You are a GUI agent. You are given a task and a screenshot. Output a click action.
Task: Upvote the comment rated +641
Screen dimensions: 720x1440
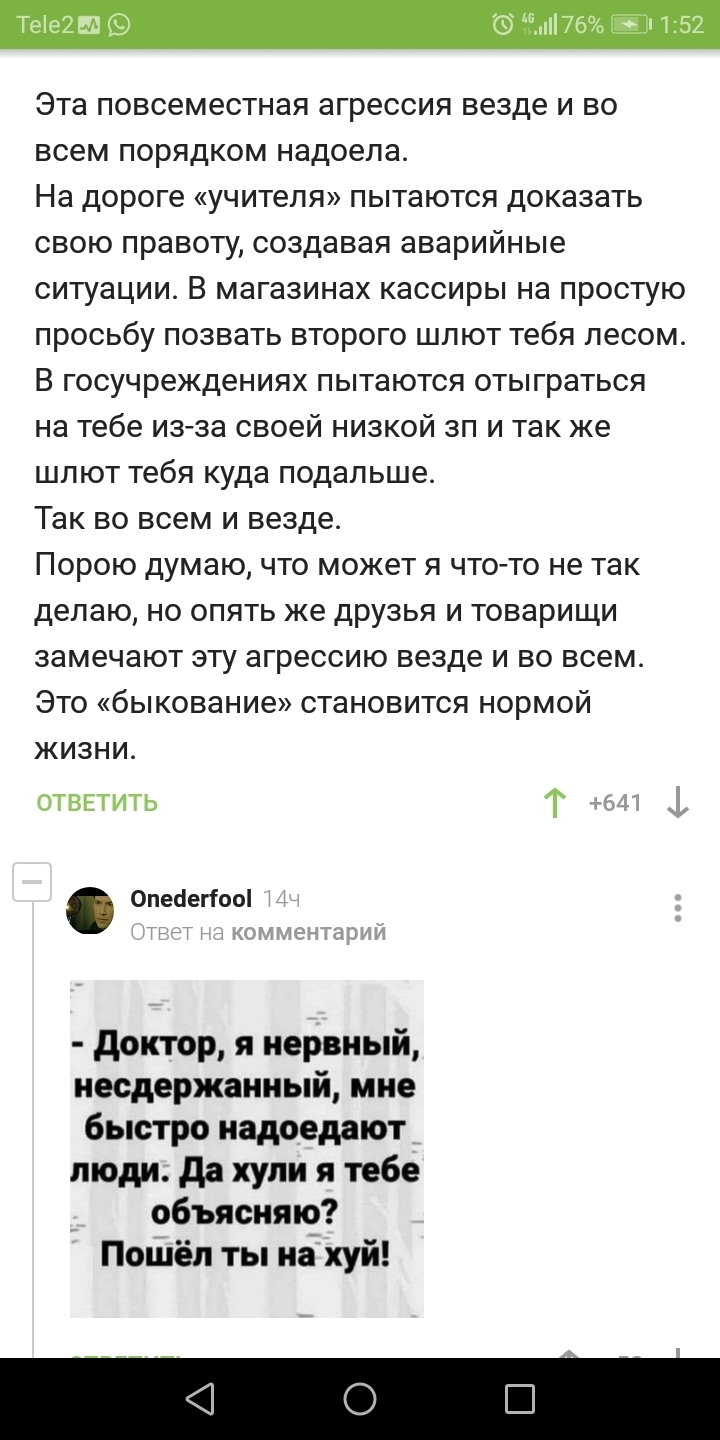click(x=553, y=803)
